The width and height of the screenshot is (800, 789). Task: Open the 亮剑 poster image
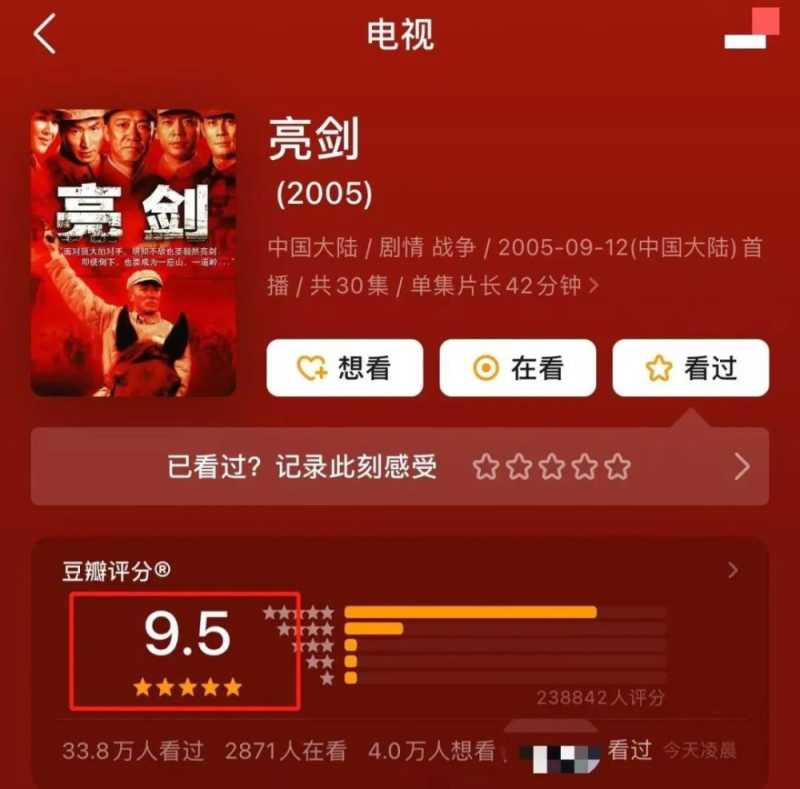(x=134, y=252)
